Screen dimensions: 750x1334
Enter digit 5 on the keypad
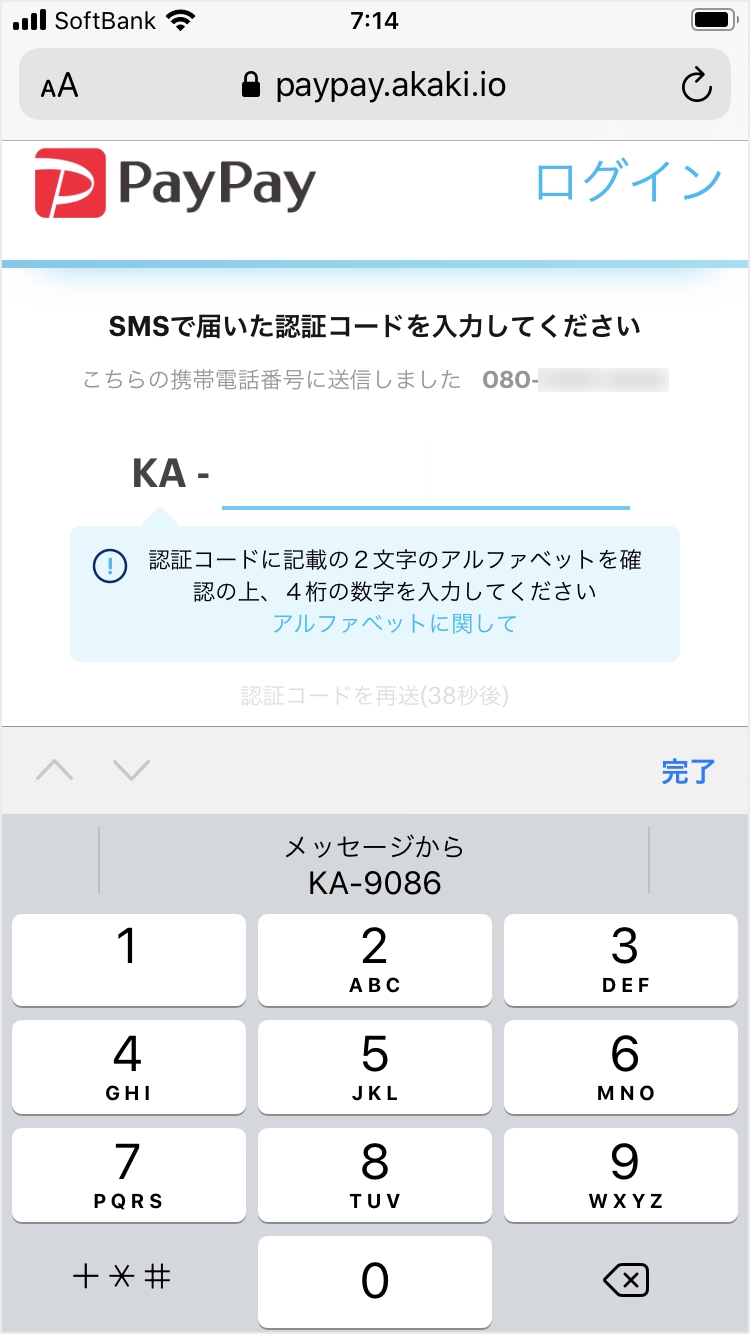coord(375,1066)
